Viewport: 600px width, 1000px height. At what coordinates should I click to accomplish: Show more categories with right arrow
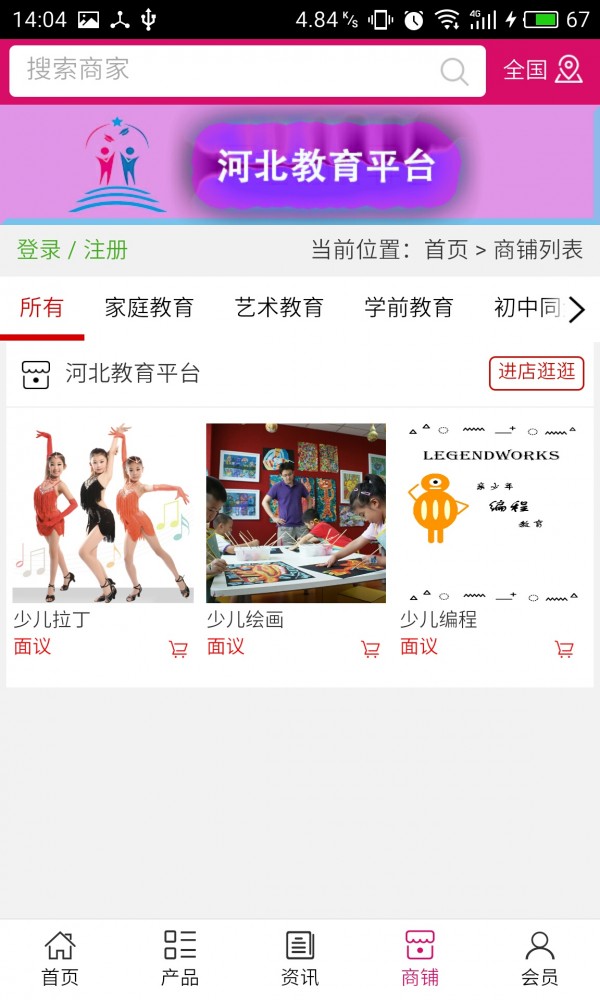[x=576, y=310]
